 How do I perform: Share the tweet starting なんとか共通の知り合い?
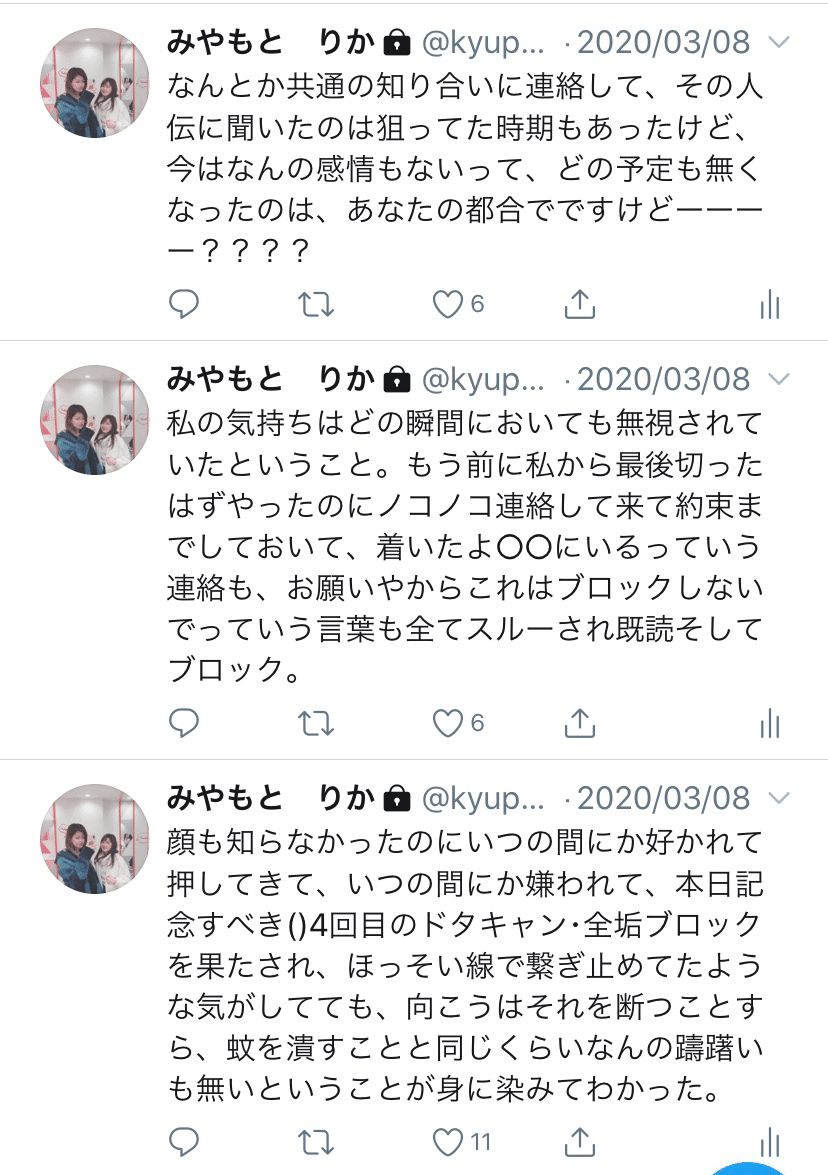580,304
